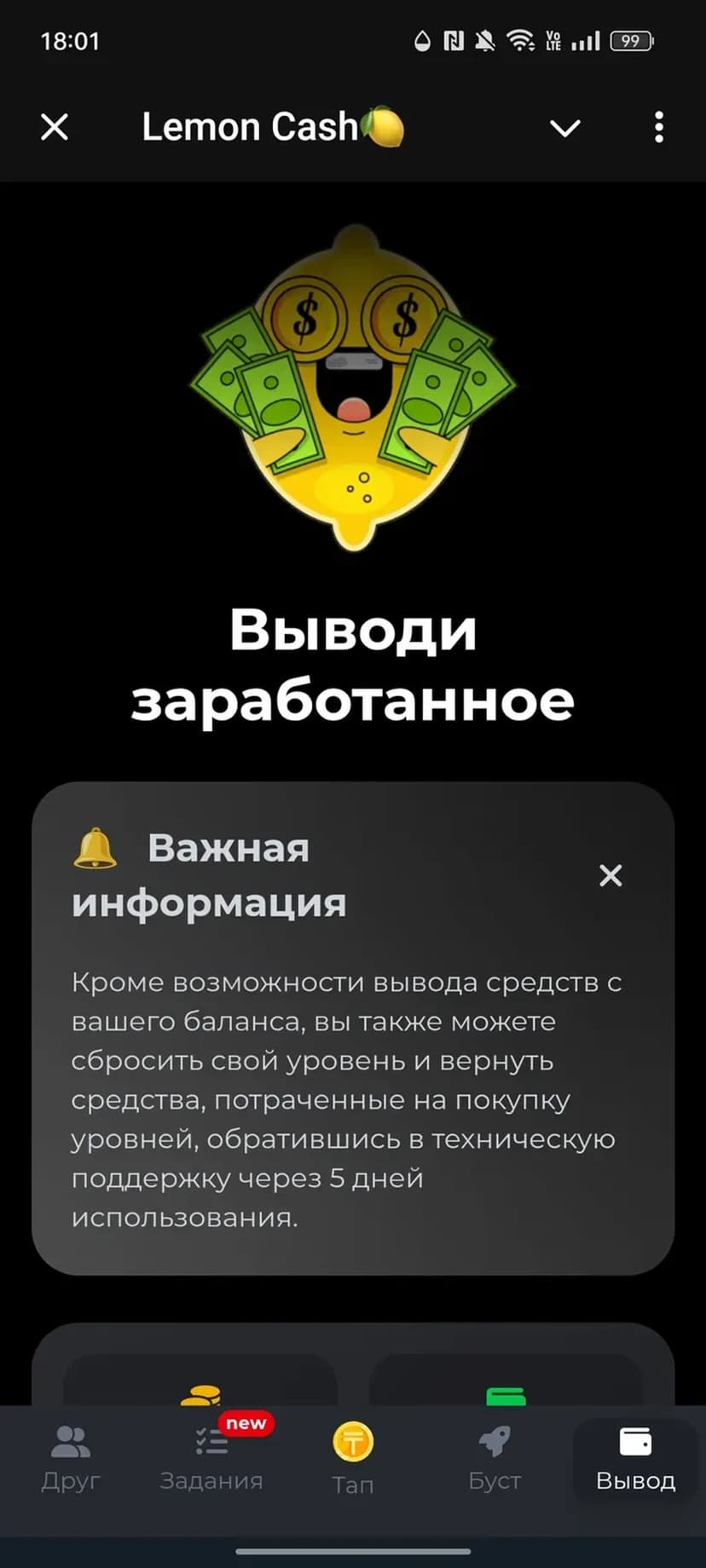Go to the Тап tab
The image size is (706, 1568).
pyautogui.click(x=352, y=1458)
